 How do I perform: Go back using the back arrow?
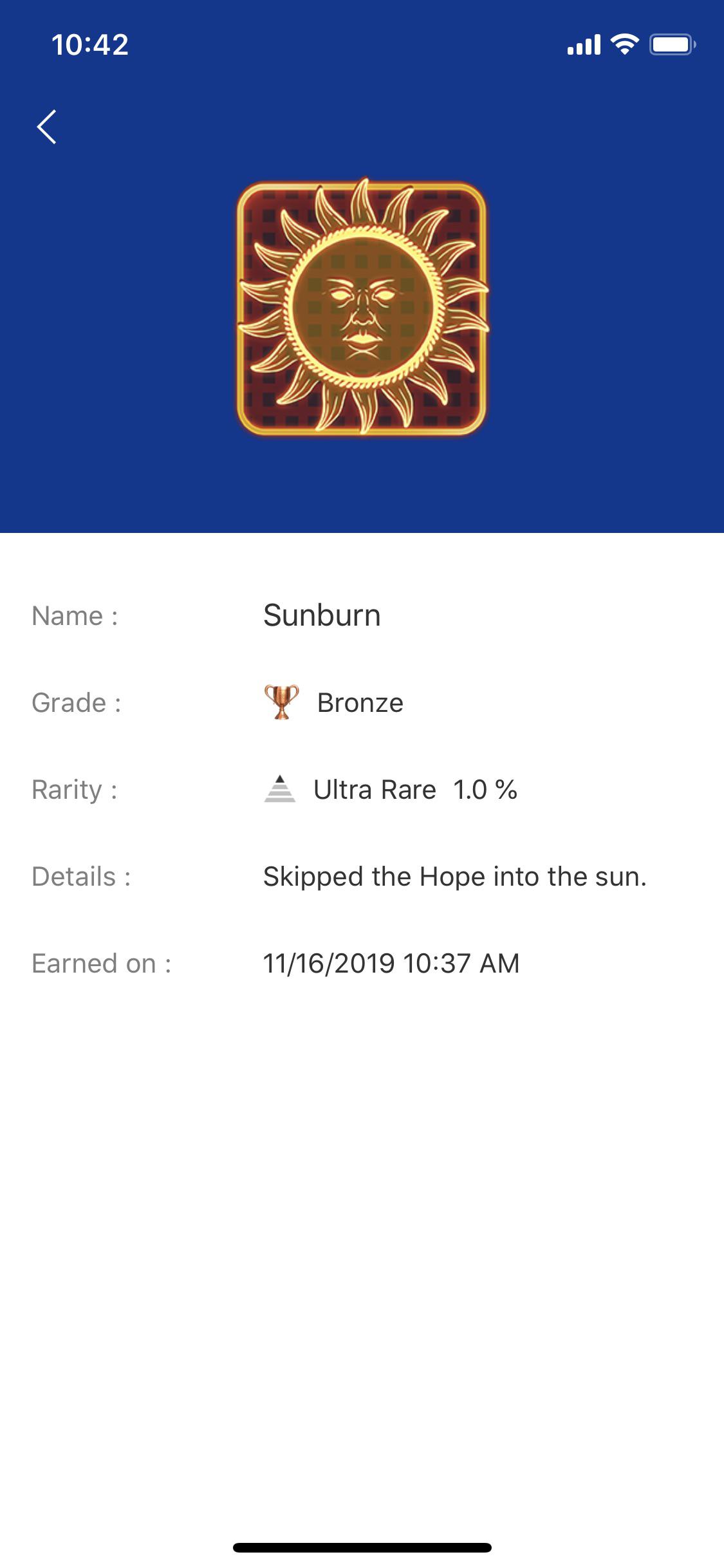pyautogui.click(x=46, y=127)
